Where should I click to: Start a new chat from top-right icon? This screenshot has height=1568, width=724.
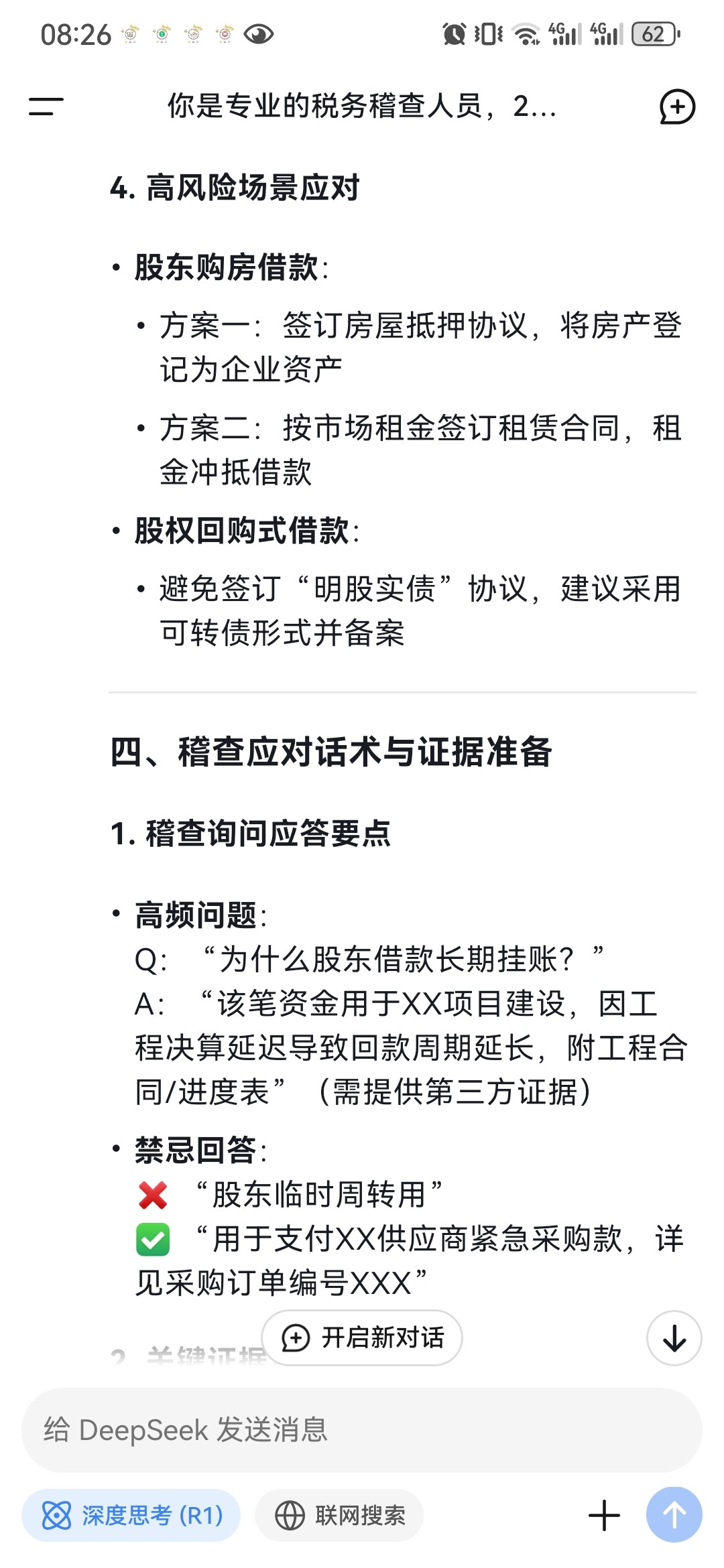tap(677, 107)
